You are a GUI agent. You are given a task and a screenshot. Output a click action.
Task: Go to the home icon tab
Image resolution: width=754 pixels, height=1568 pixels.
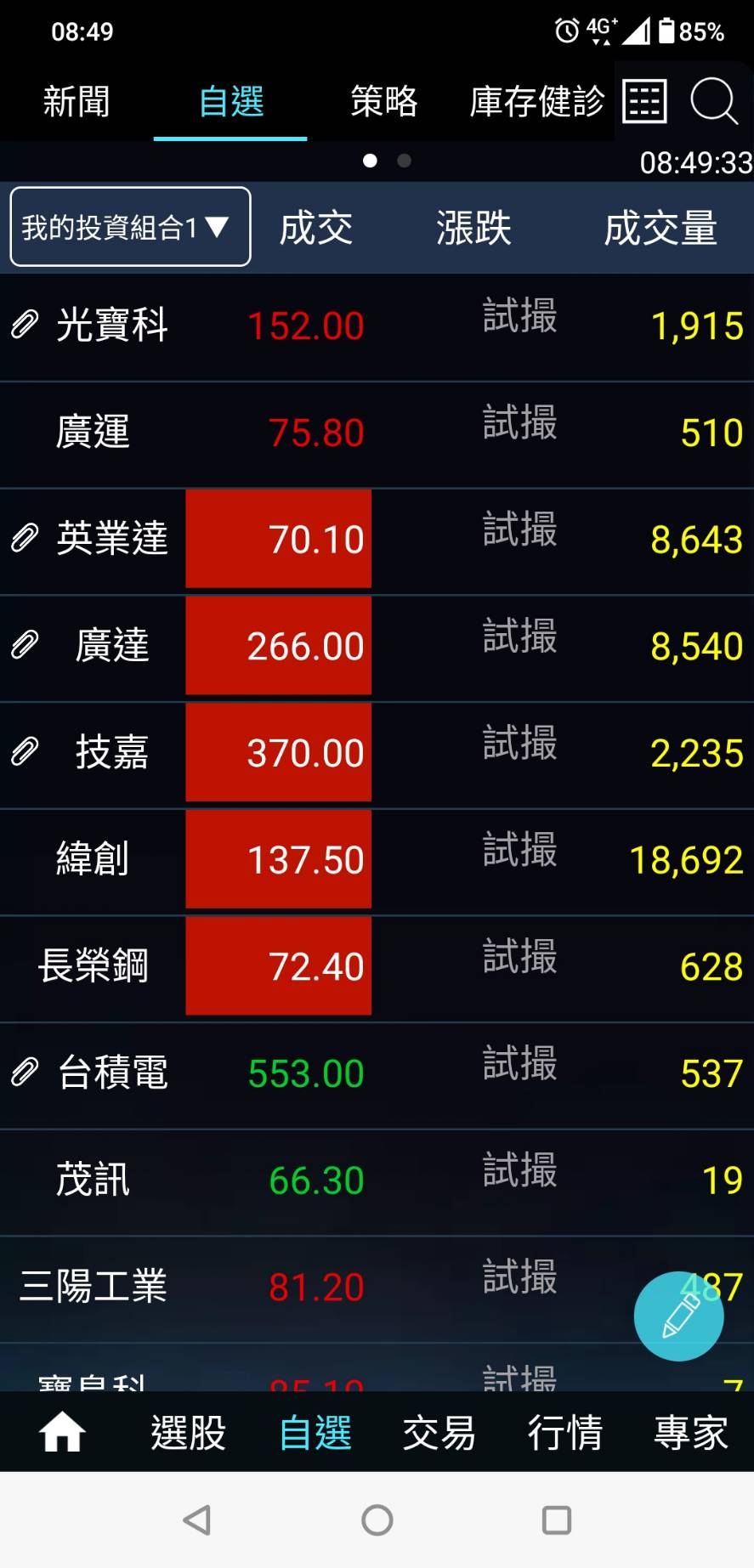click(62, 1432)
